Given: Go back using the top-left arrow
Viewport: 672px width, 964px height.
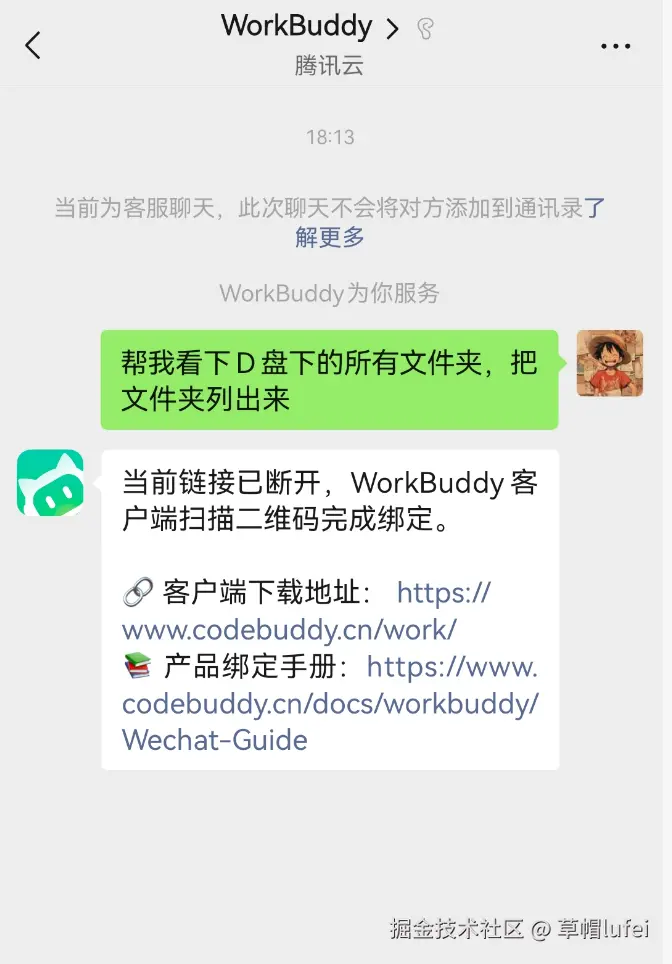Looking at the screenshot, I should coord(33,45).
